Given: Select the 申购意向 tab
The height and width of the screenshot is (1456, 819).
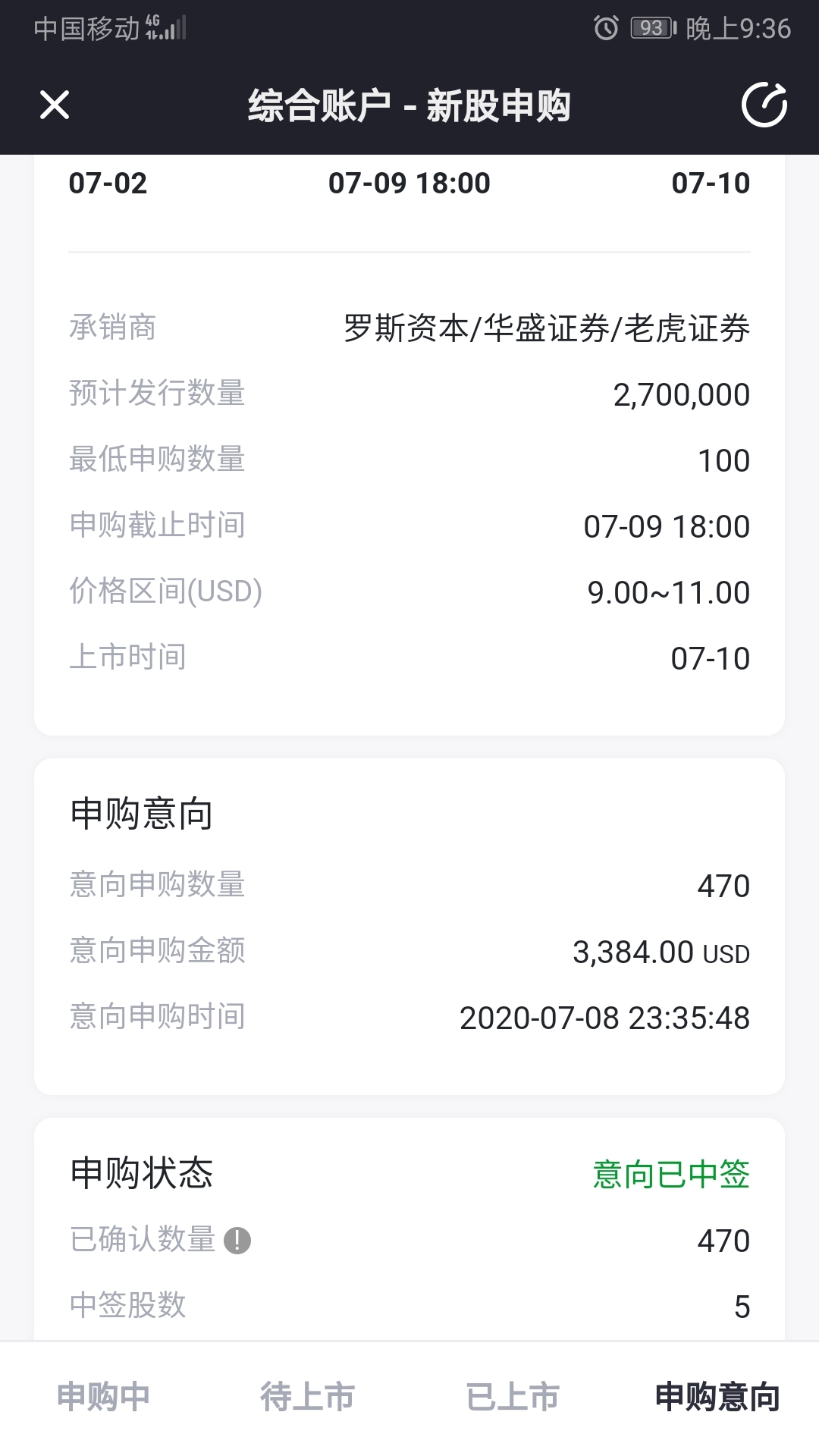Looking at the screenshot, I should (717, 1397).
